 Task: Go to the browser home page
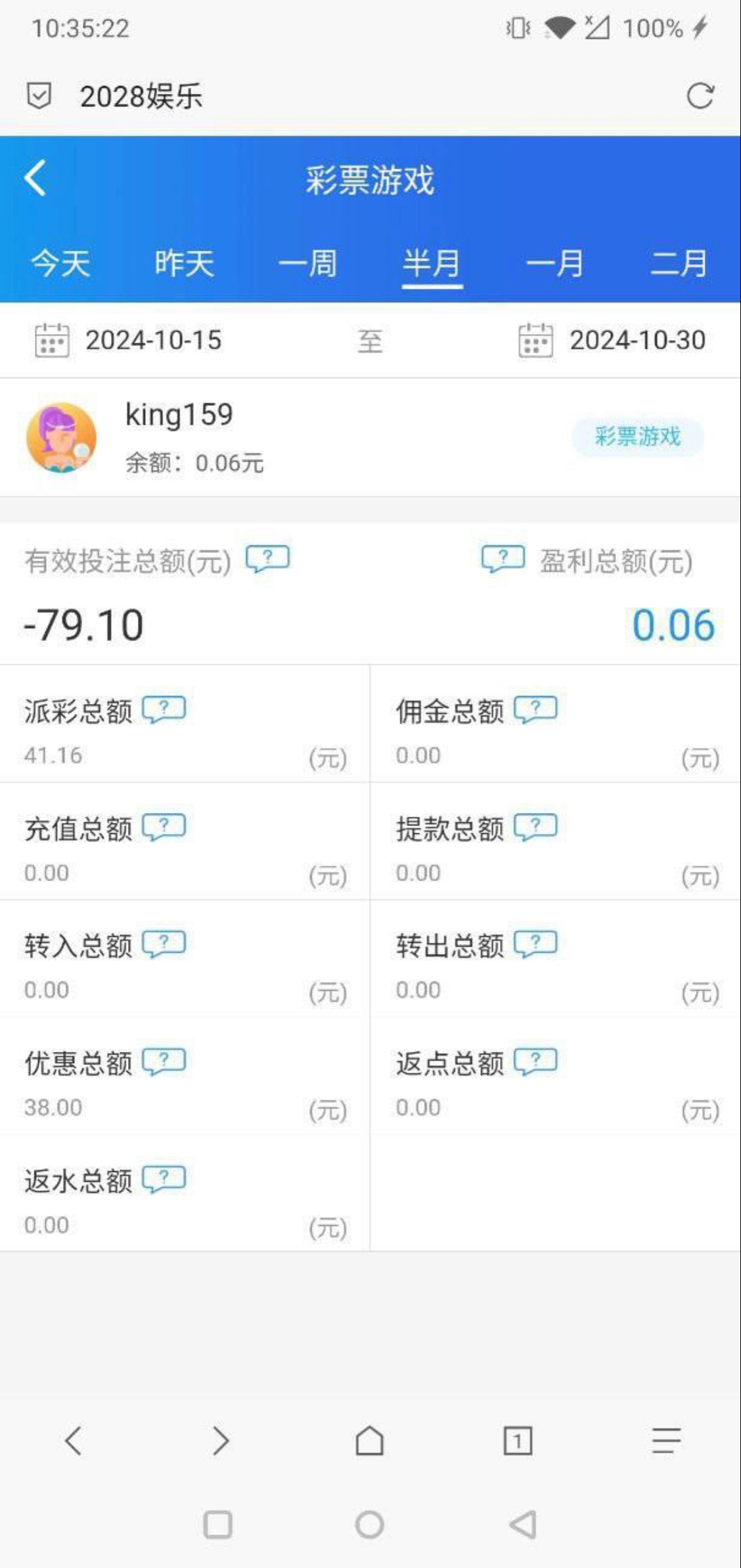[369, 1441]
